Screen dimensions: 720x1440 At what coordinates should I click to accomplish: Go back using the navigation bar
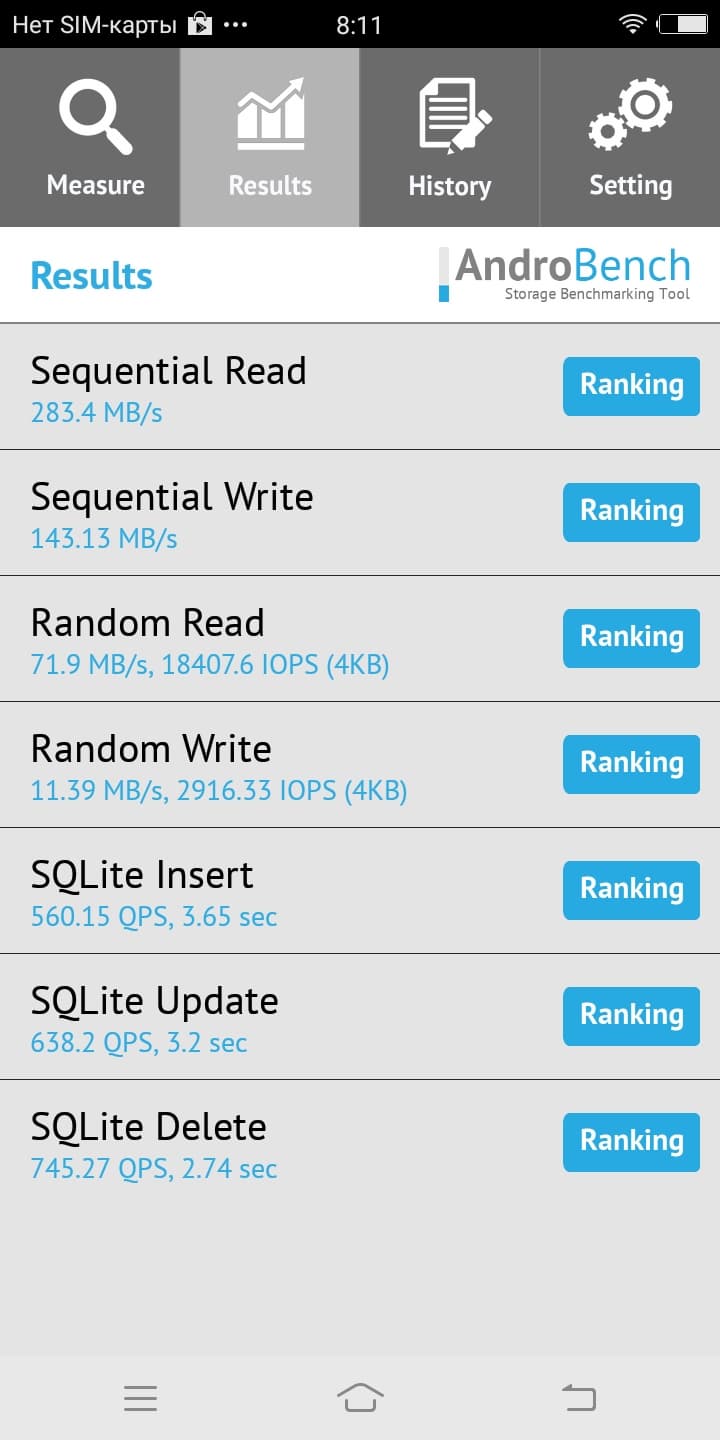tap(579, 1397)
